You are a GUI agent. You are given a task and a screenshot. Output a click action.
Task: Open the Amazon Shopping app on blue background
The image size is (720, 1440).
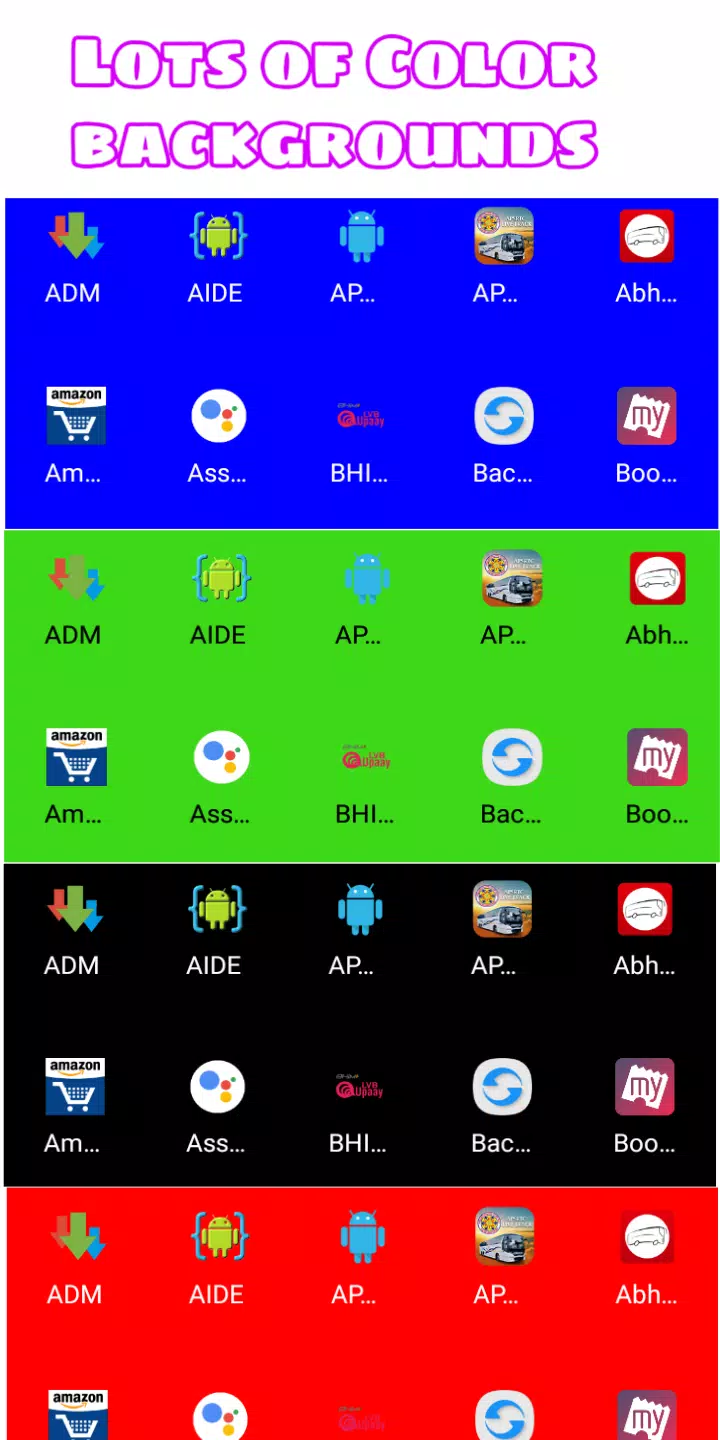(x=76, y=416)
